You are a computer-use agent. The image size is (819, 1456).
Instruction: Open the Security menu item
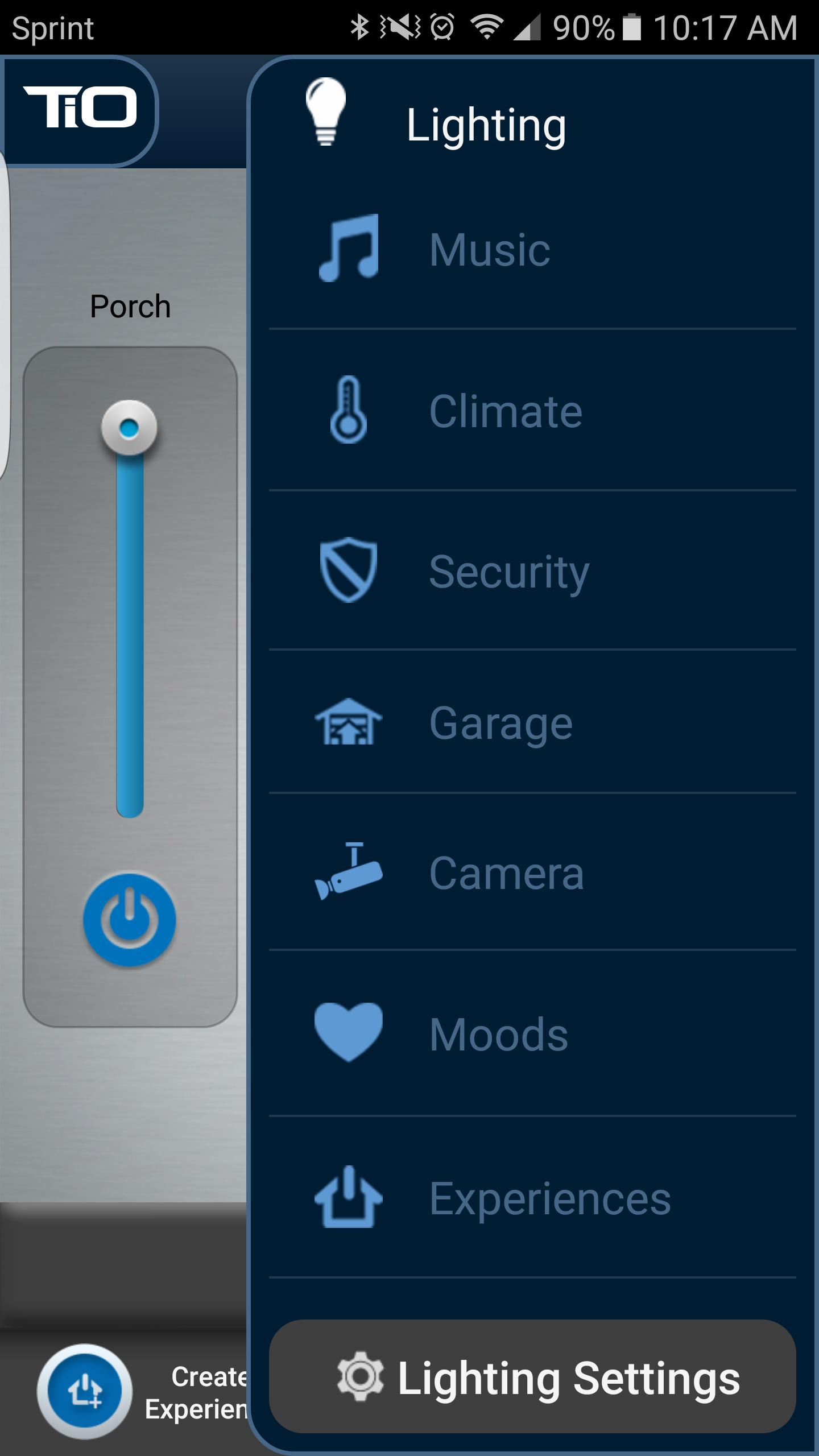[x=508, y=572]
